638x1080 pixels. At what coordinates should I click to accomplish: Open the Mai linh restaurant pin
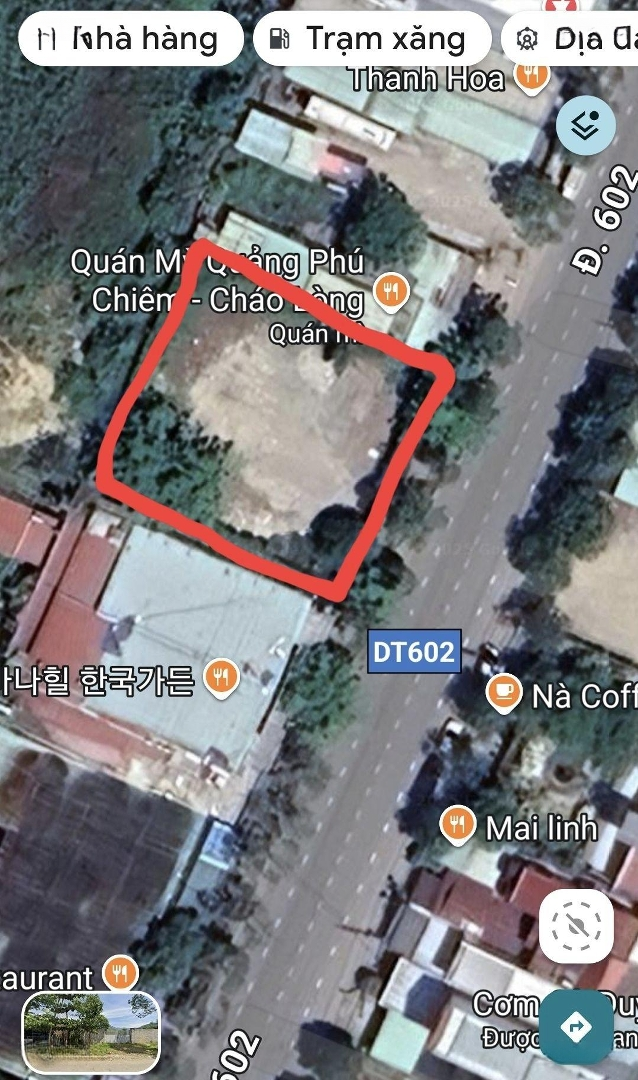(x=458, y=825)
